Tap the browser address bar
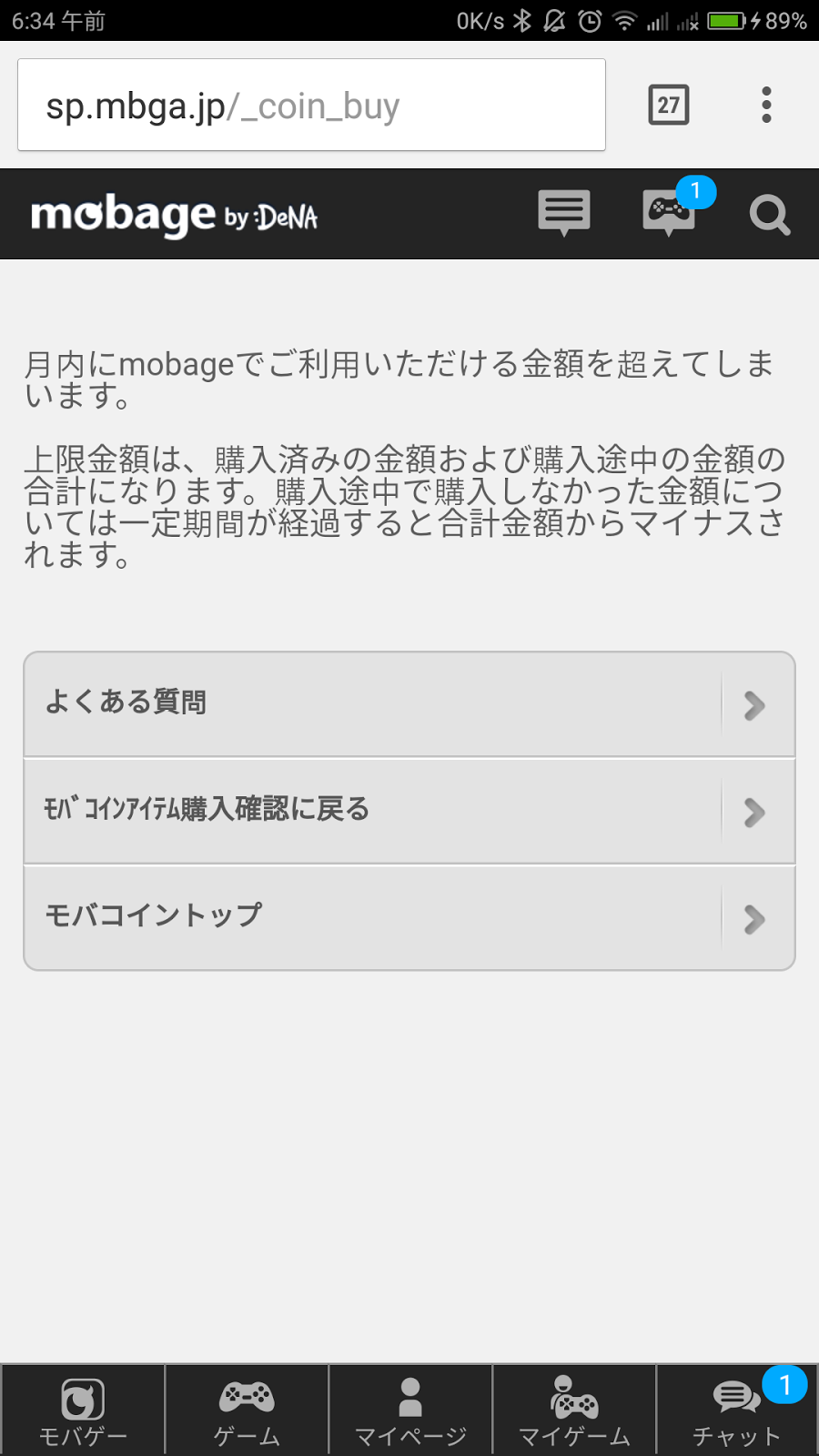Screen dimensions: 819x1456 pyautogui.click(x=311, y=106)
